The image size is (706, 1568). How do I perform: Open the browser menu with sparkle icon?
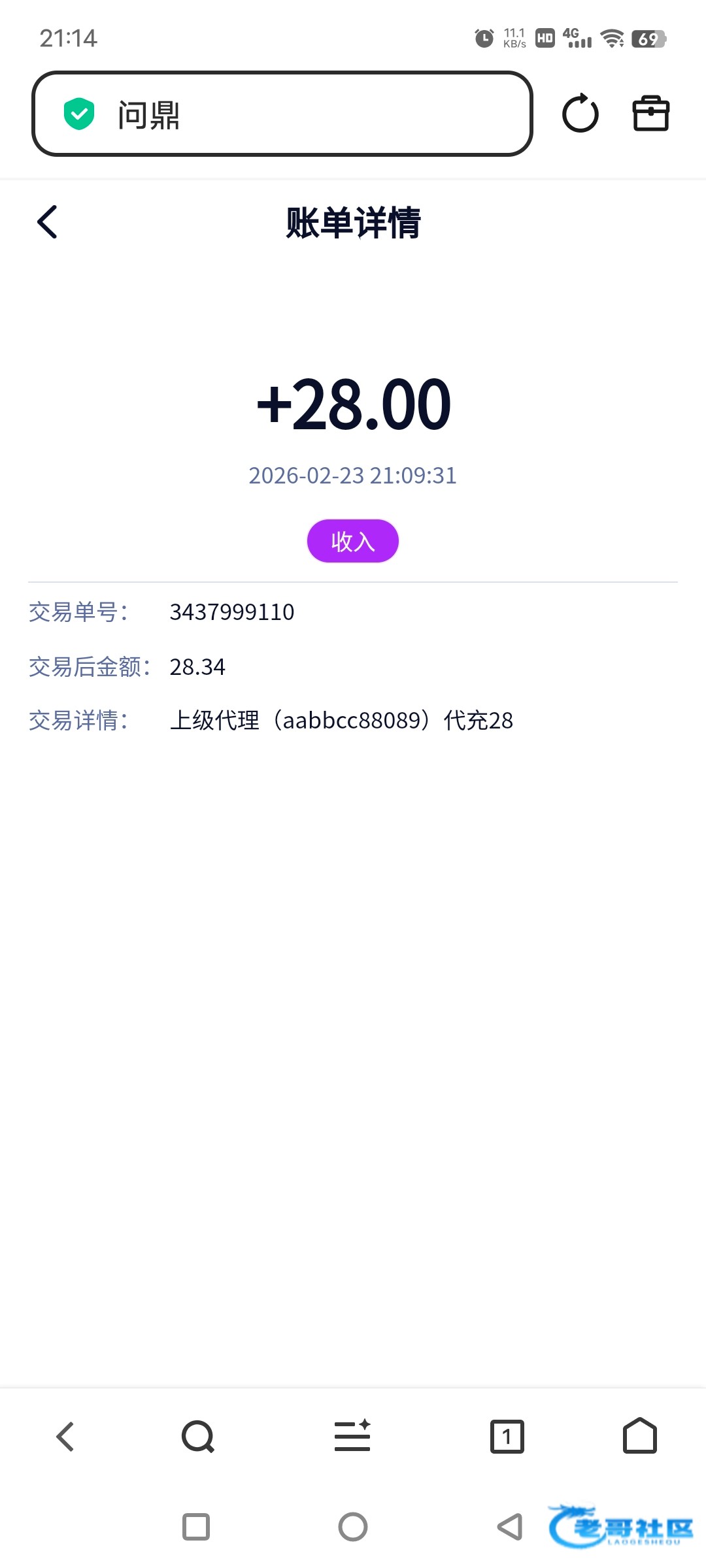352,1437
